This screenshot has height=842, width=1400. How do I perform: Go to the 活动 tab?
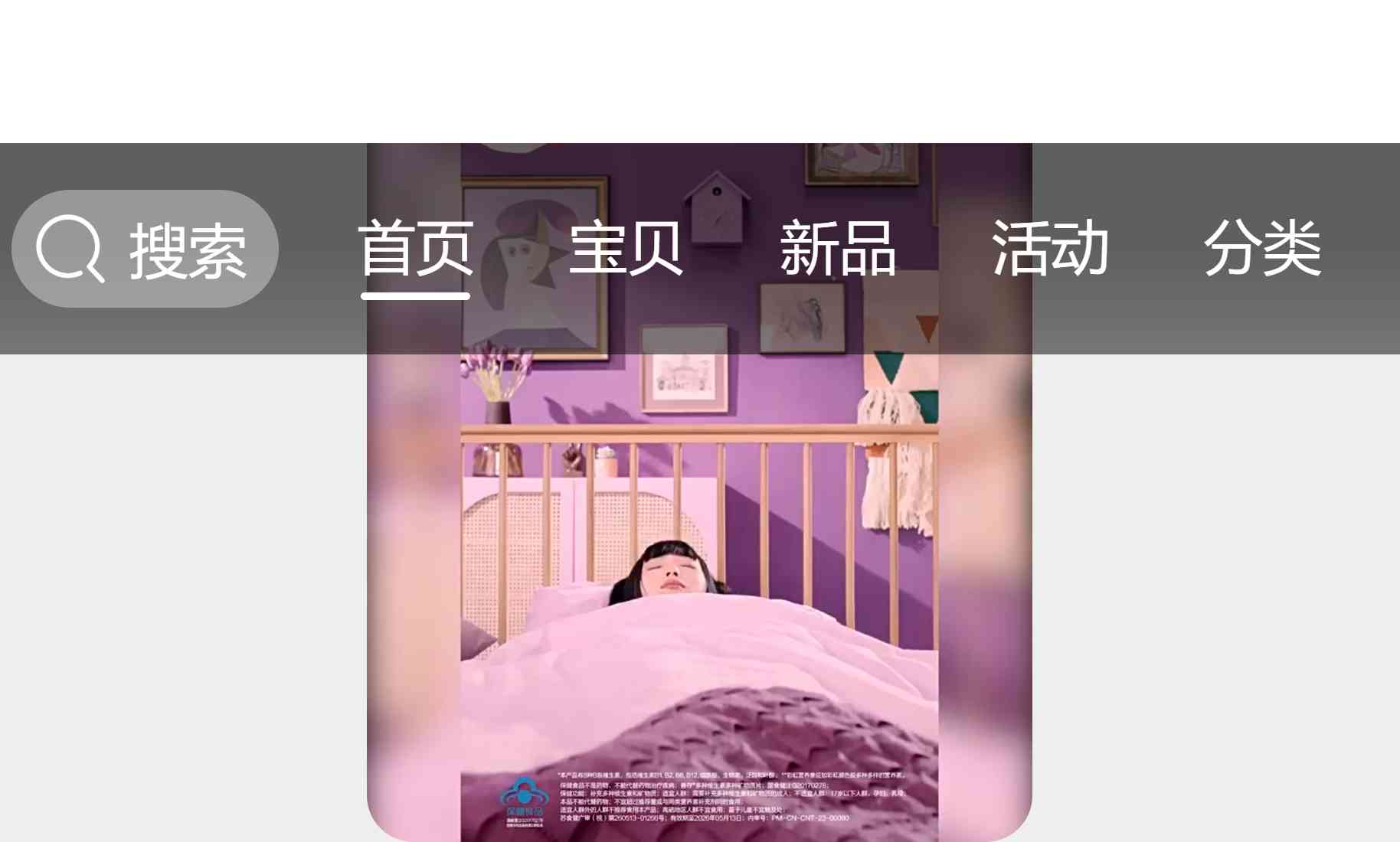(1049, 249)
